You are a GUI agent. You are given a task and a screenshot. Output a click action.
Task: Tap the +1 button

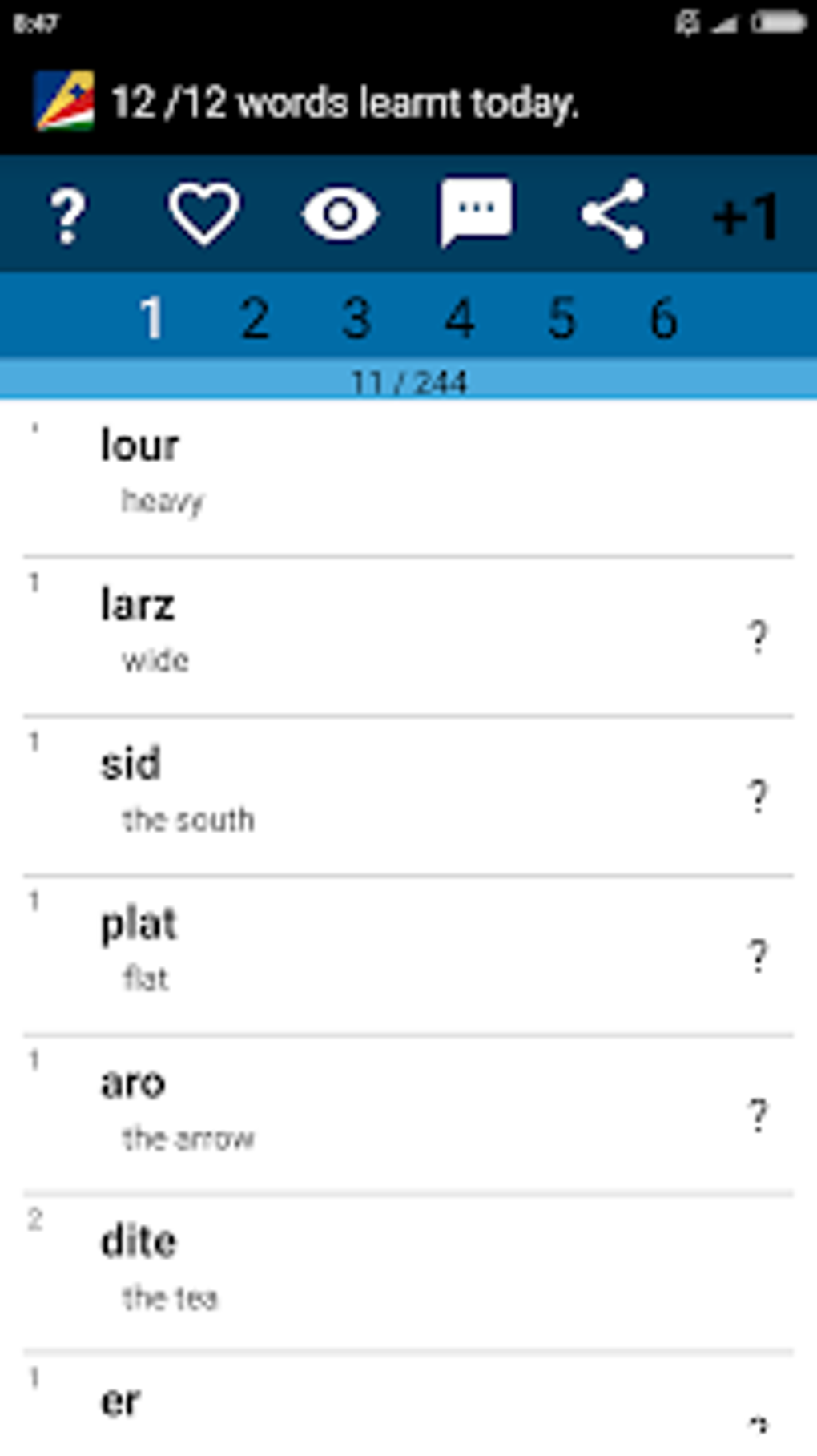coord(746,216)
